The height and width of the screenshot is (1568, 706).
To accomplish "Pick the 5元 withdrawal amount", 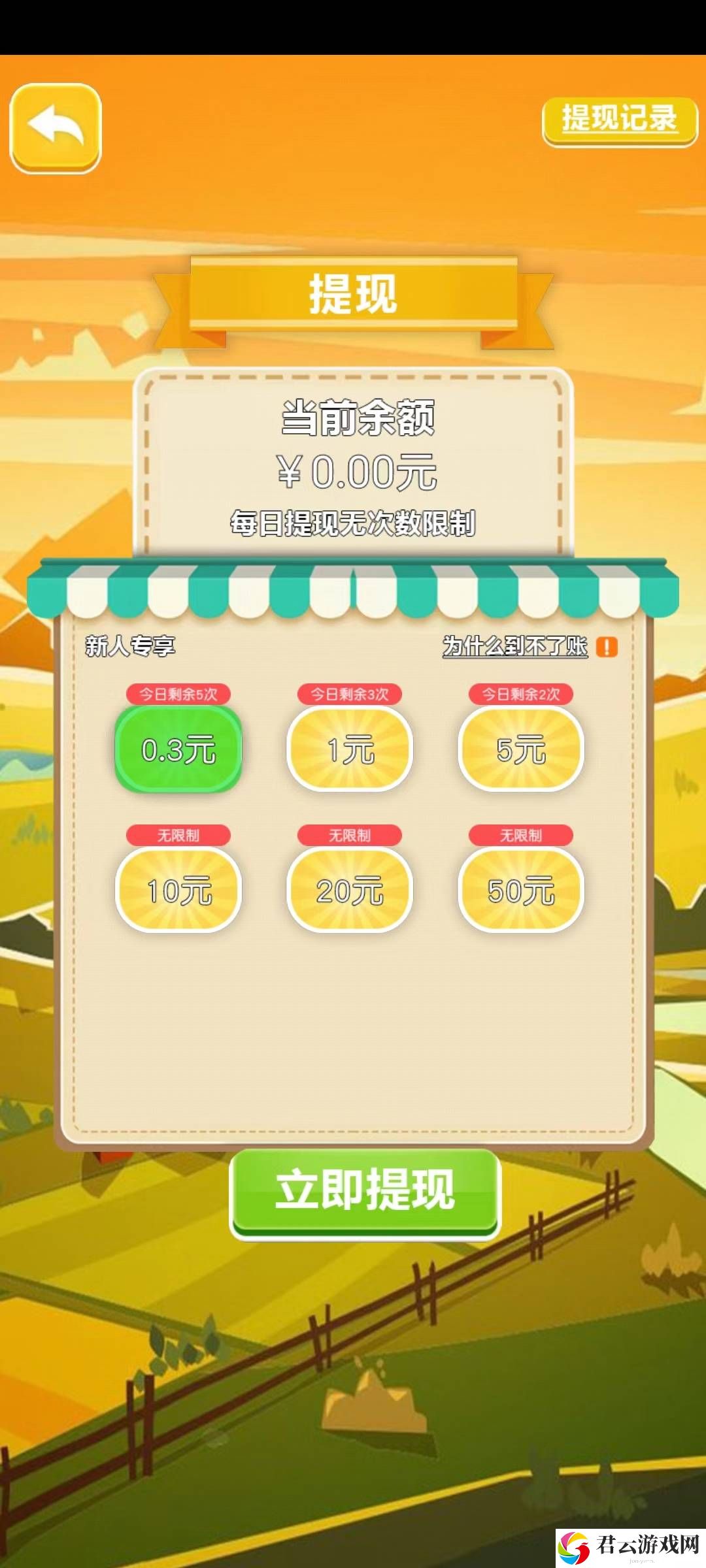I will click(x=521, y=749).
